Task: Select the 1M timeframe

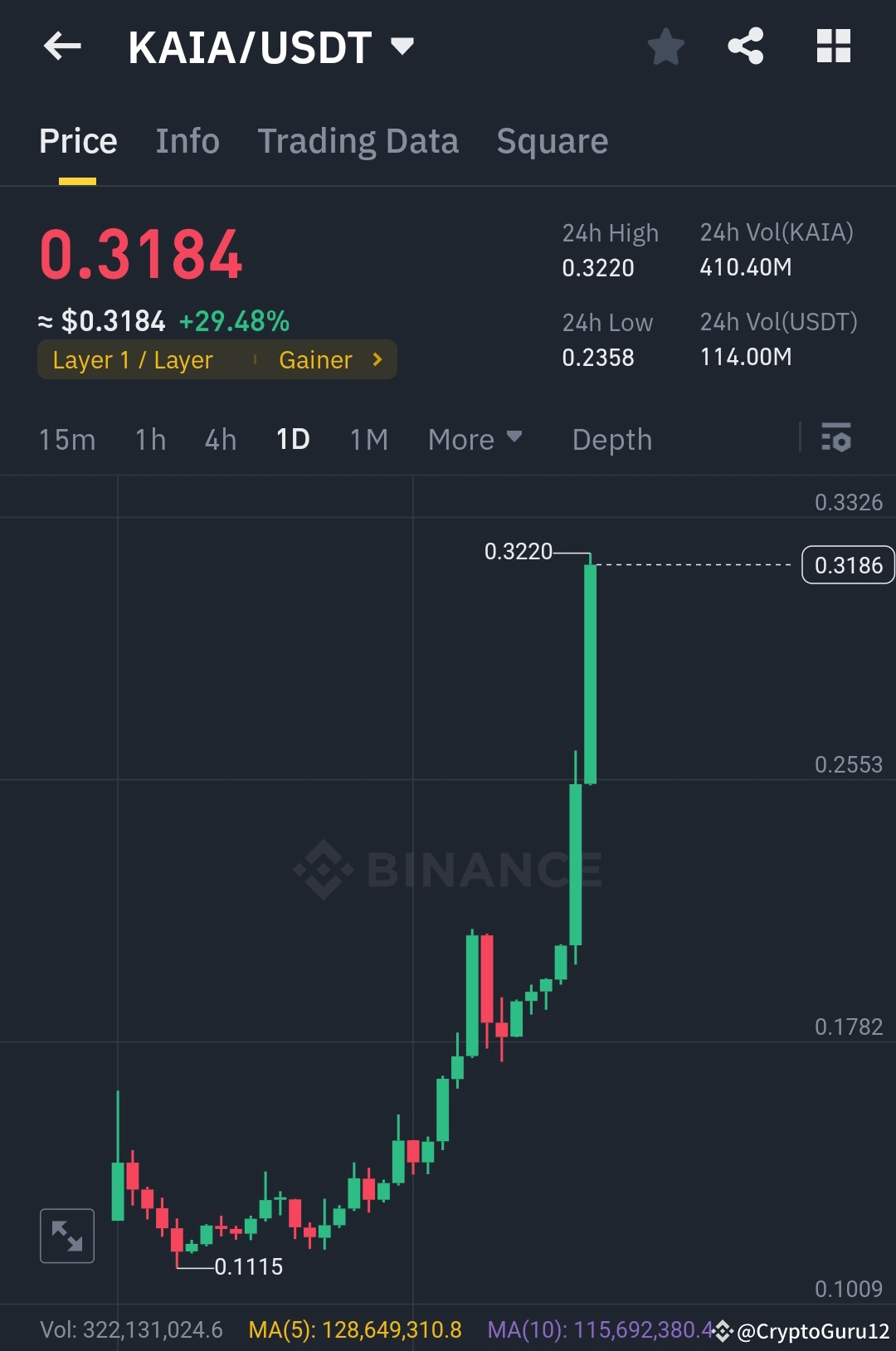Action: pyautogui.click(x=368, y=439)
